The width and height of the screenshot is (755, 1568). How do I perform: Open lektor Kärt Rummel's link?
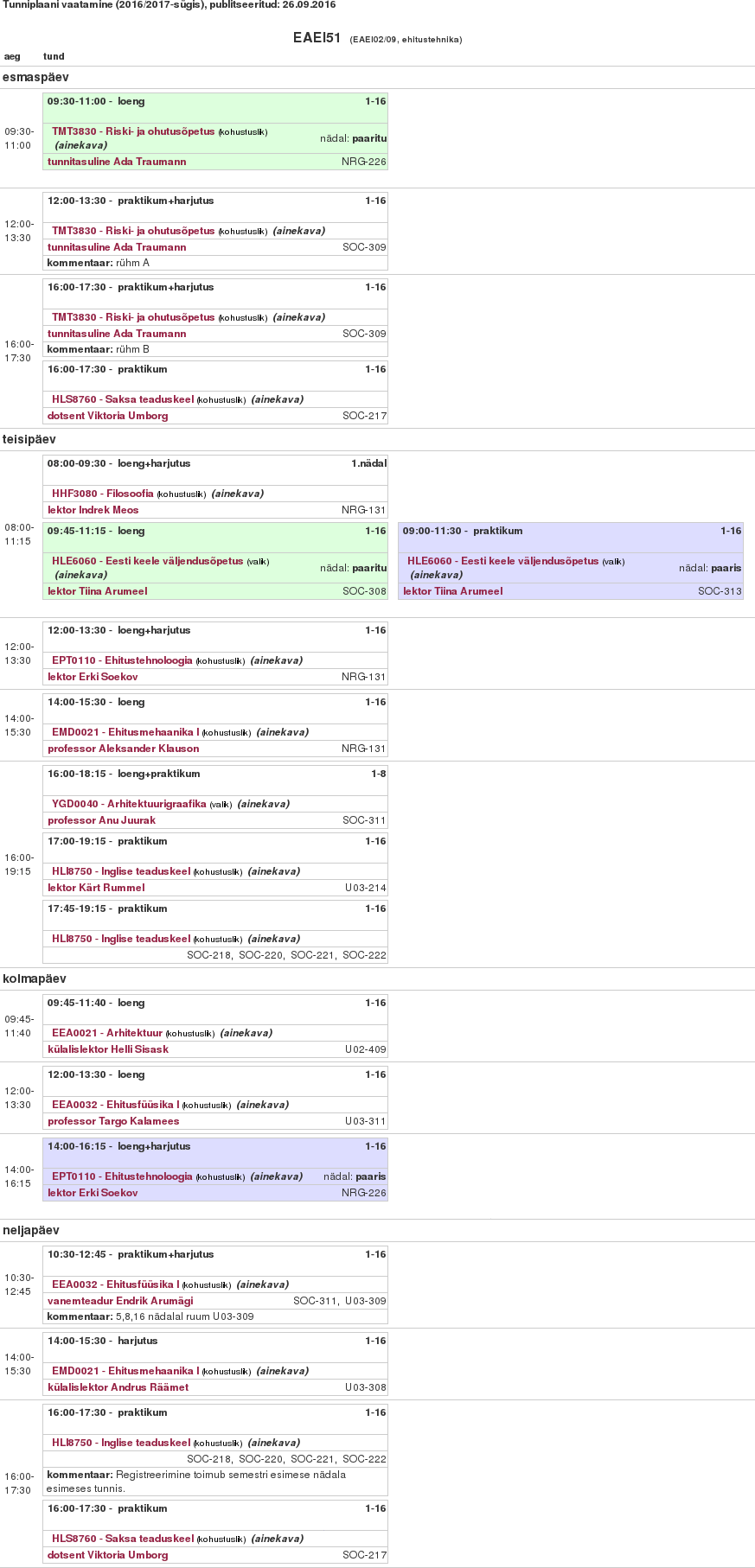click(96, 888)
